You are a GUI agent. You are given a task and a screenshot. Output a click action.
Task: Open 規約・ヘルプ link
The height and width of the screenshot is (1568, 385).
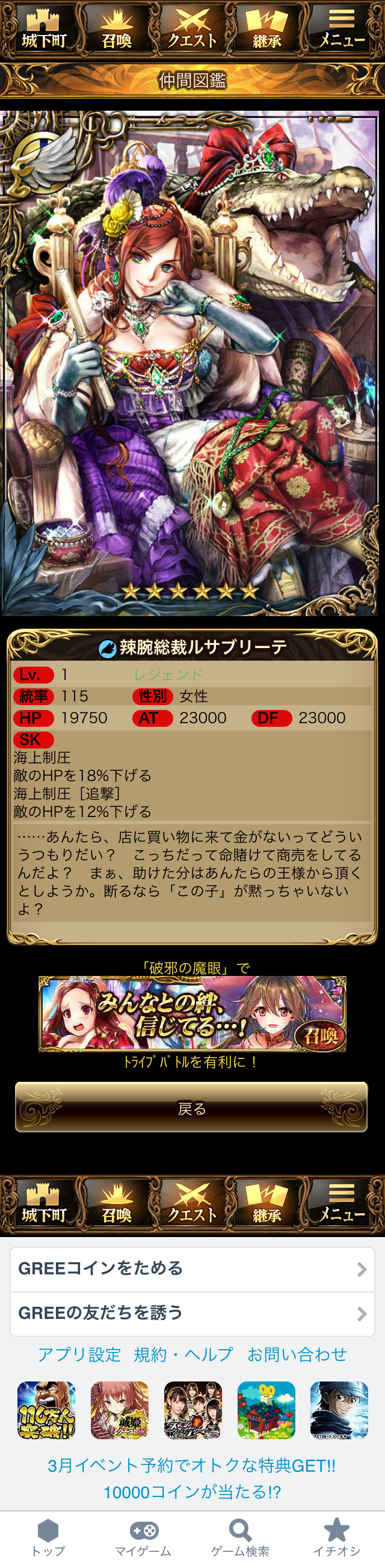(x=183, y=1355)
